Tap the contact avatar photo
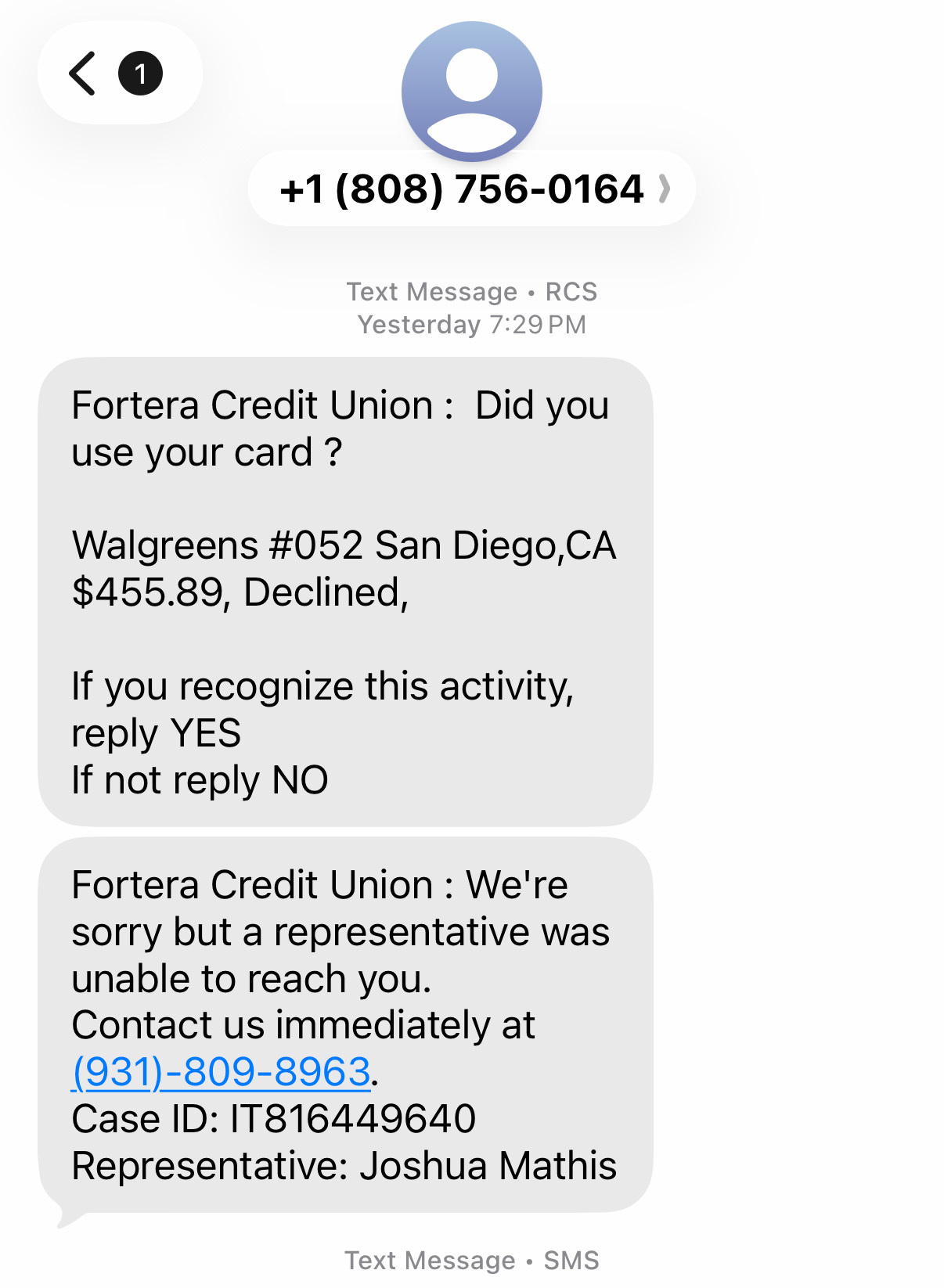Viewport: 944px width, 1288px height. pyautogui.click(x=471, y=89)
